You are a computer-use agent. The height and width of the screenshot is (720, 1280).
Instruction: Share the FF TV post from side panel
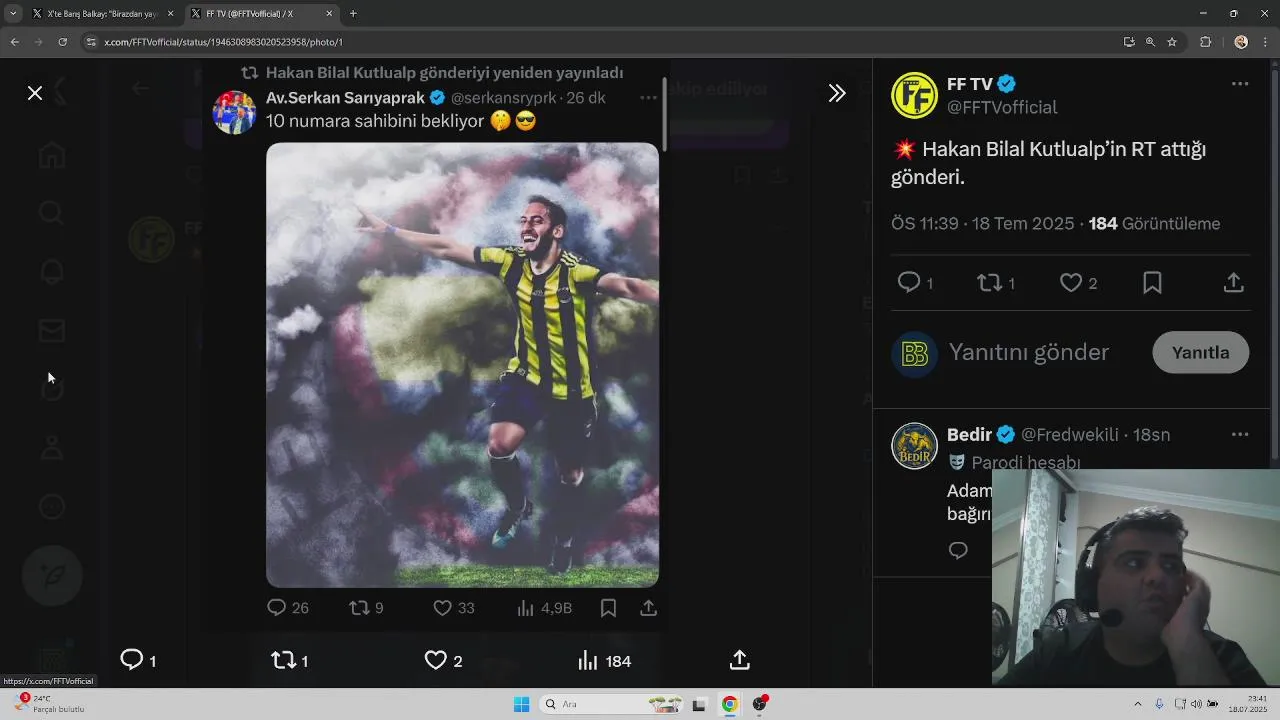[1234, 283]
